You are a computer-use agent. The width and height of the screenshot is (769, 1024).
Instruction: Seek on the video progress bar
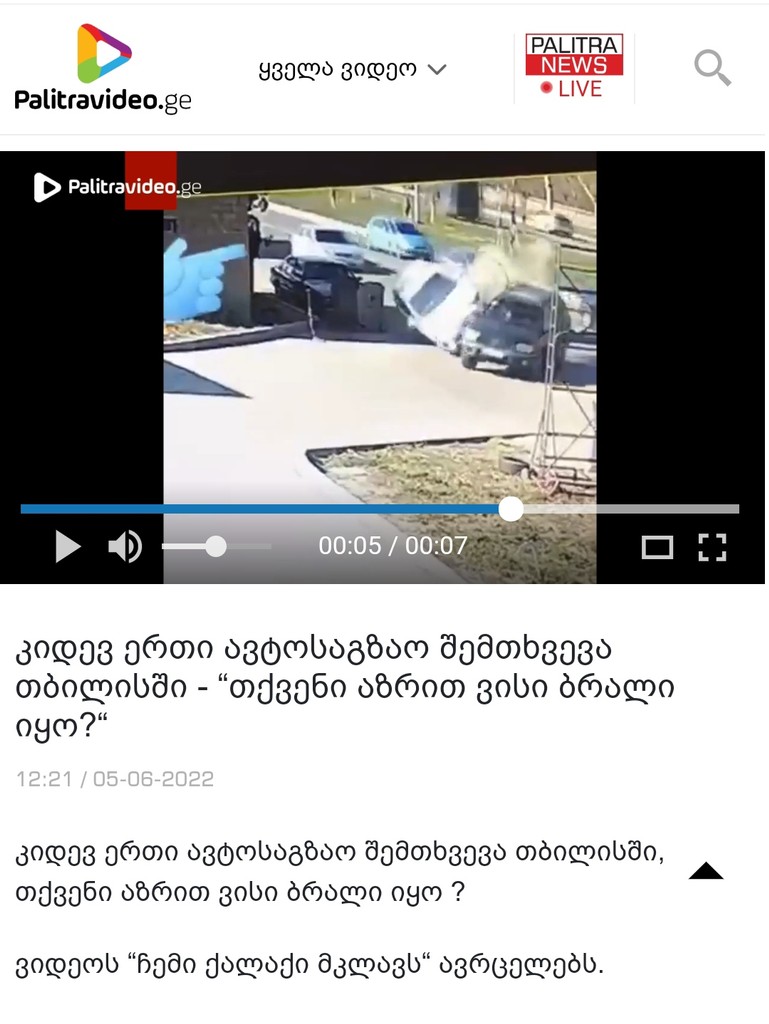(x=380, y=509)
